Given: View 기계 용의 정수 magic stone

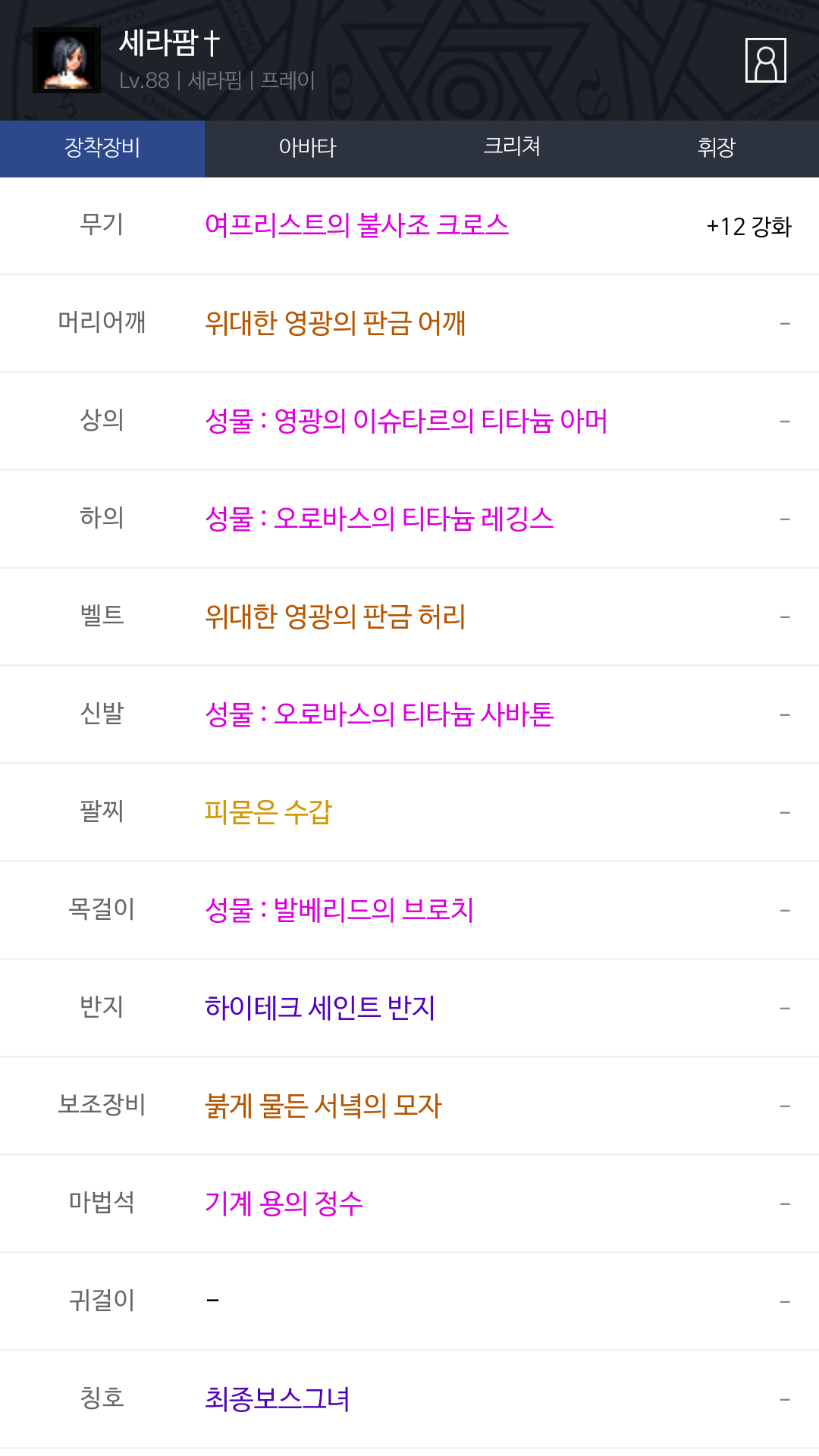Looking at the screenshot, I should tap(284, 1203).
